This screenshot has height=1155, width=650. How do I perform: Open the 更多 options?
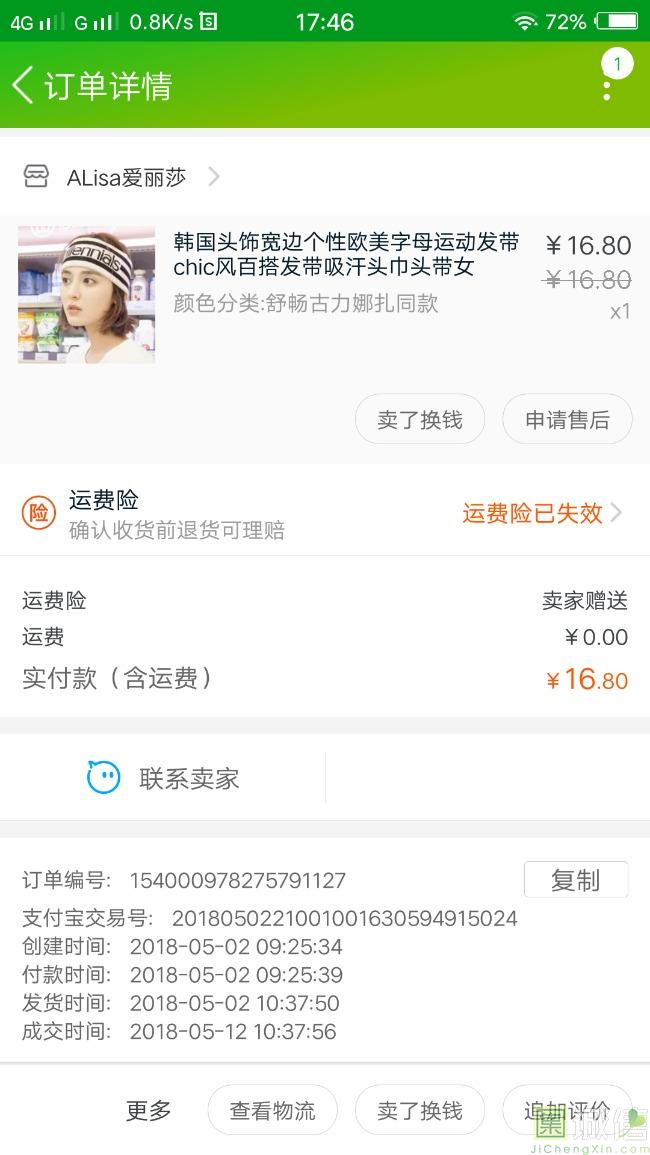point(148,1110)
